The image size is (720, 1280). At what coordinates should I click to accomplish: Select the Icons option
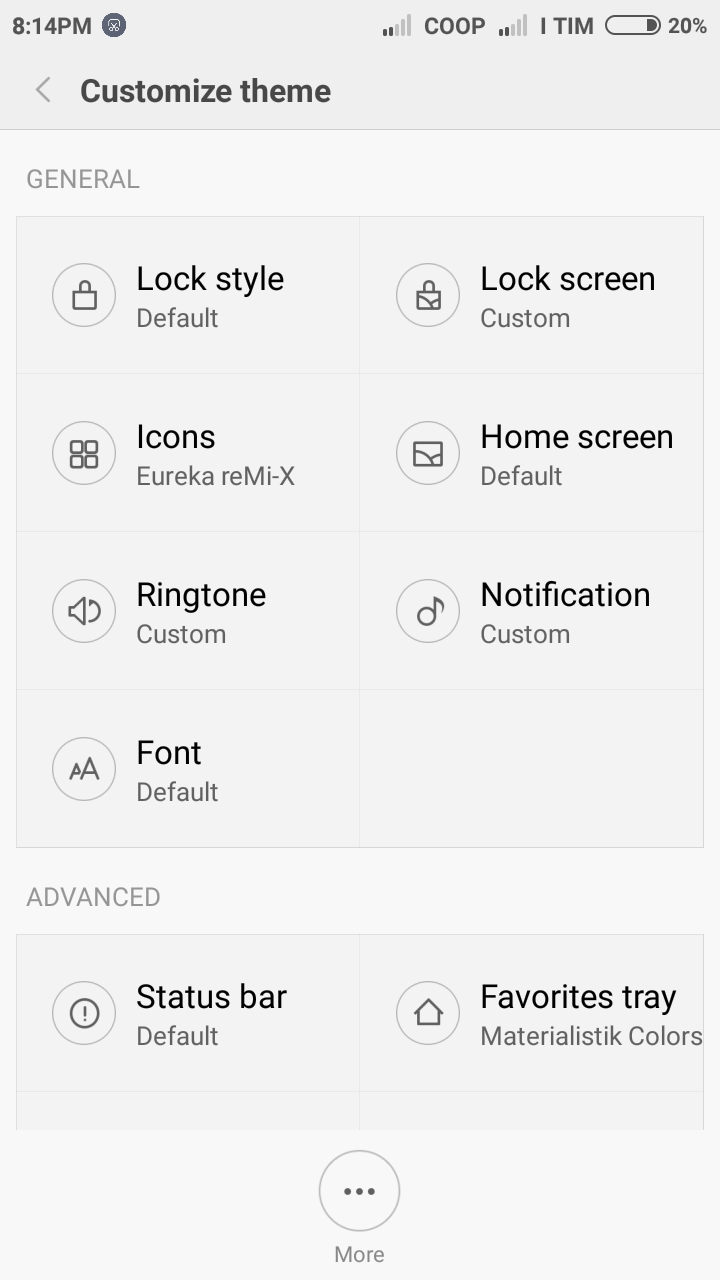(188, 453)
